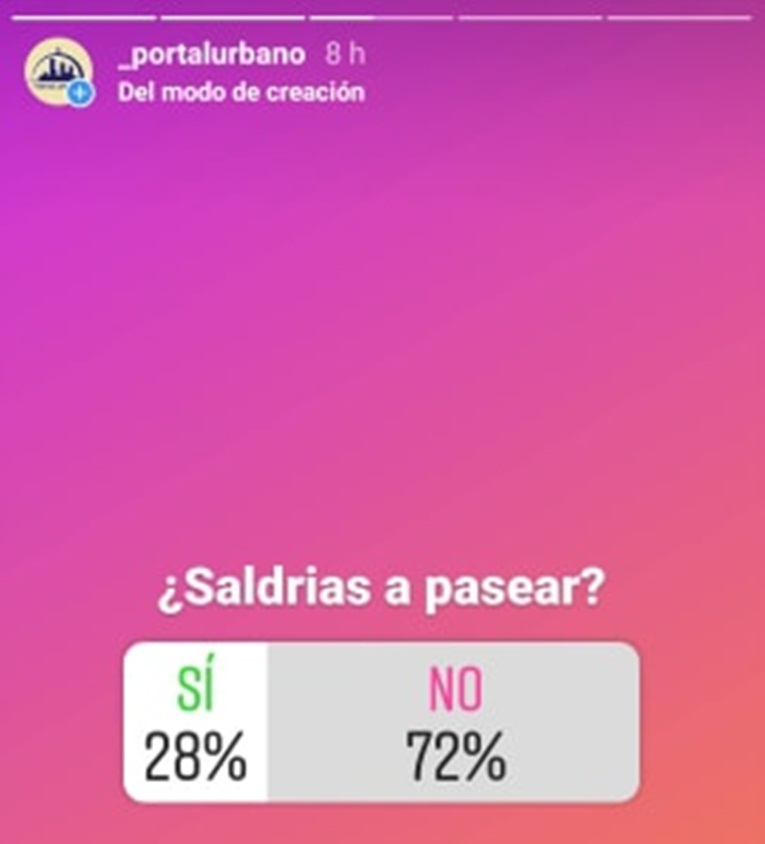
Task: Tap the _portalurbano username
Action: pyautogui.click(x=212, y=54)
